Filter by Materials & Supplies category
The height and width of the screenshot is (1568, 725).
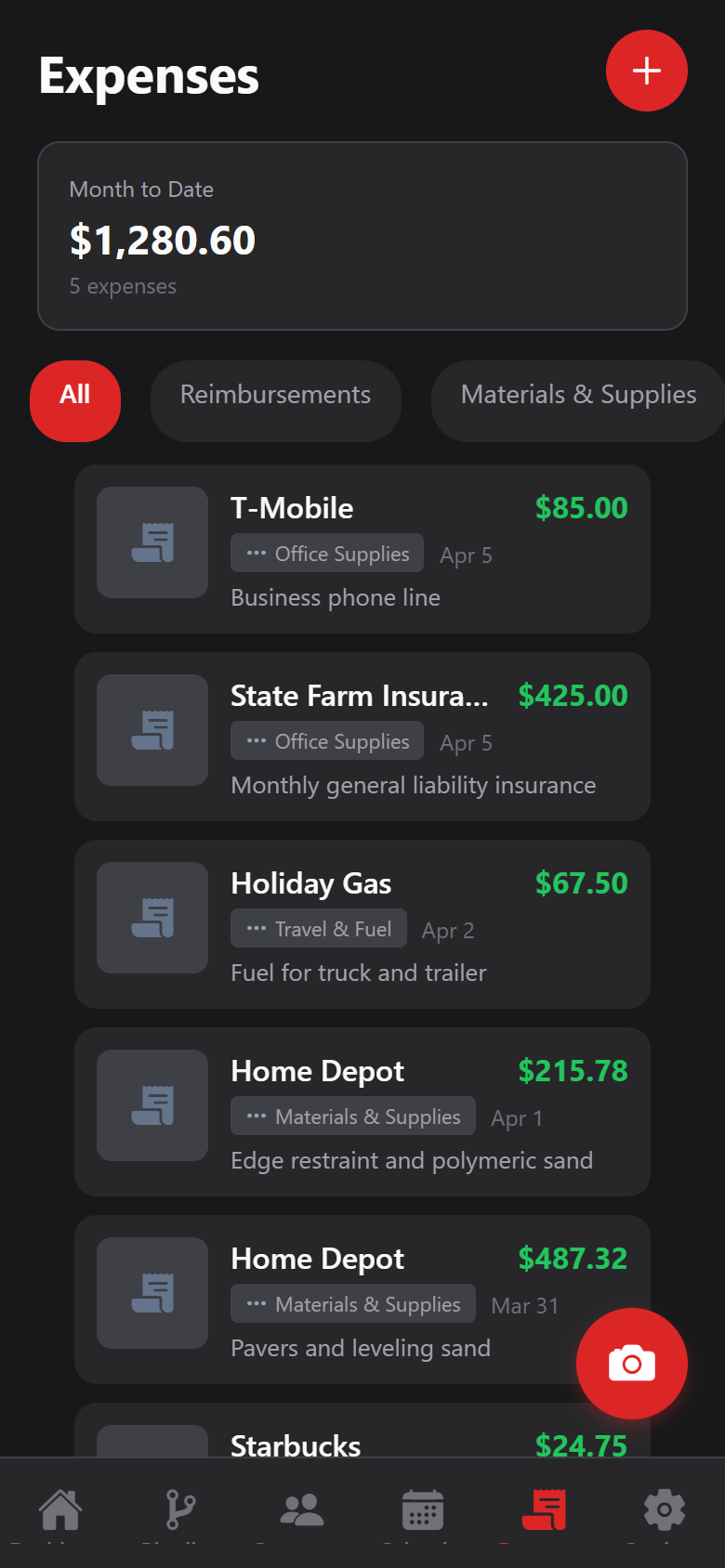point(577,400)
